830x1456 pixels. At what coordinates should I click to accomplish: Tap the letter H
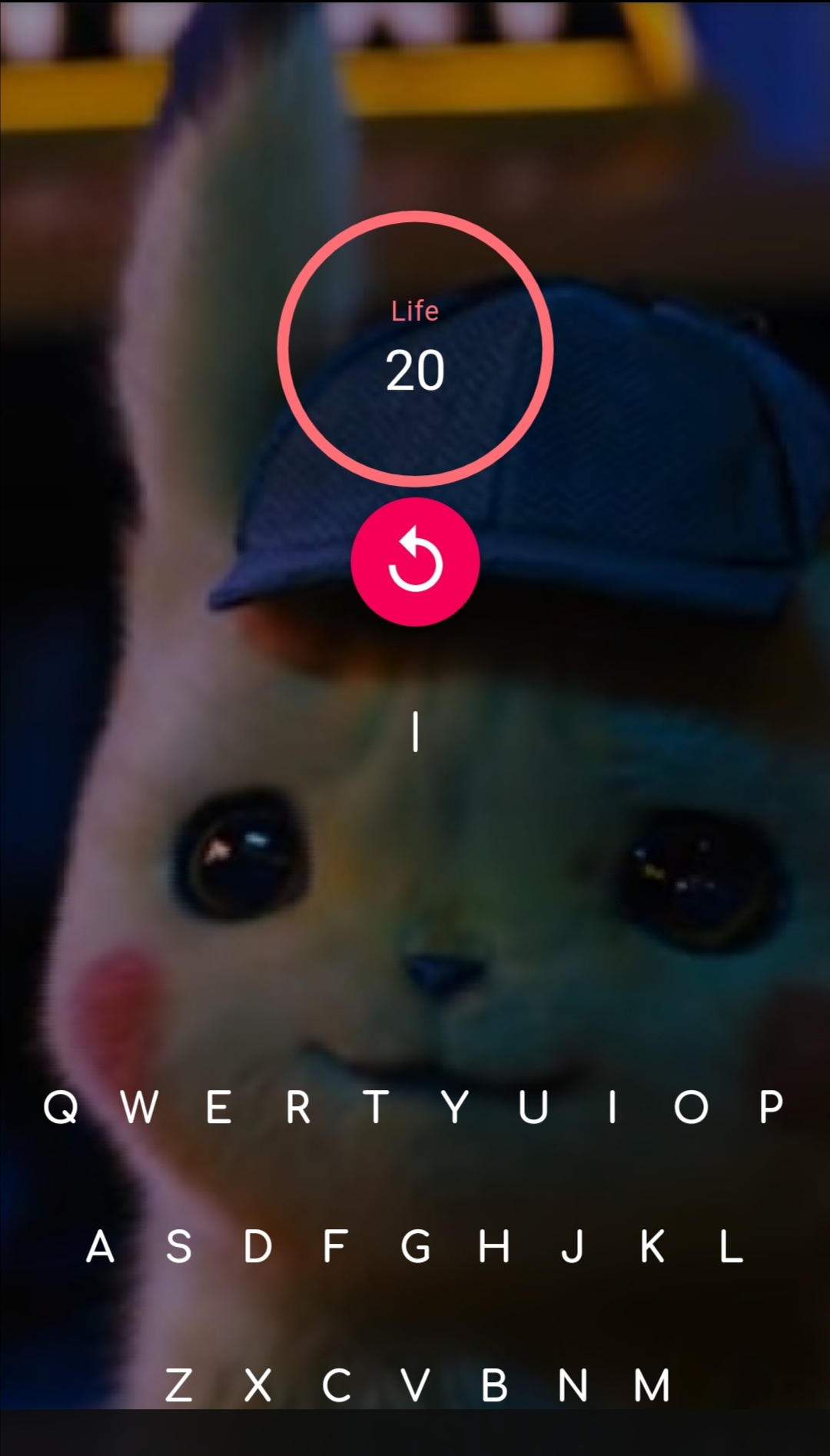pyautogui.click(x=494, y=1246)
